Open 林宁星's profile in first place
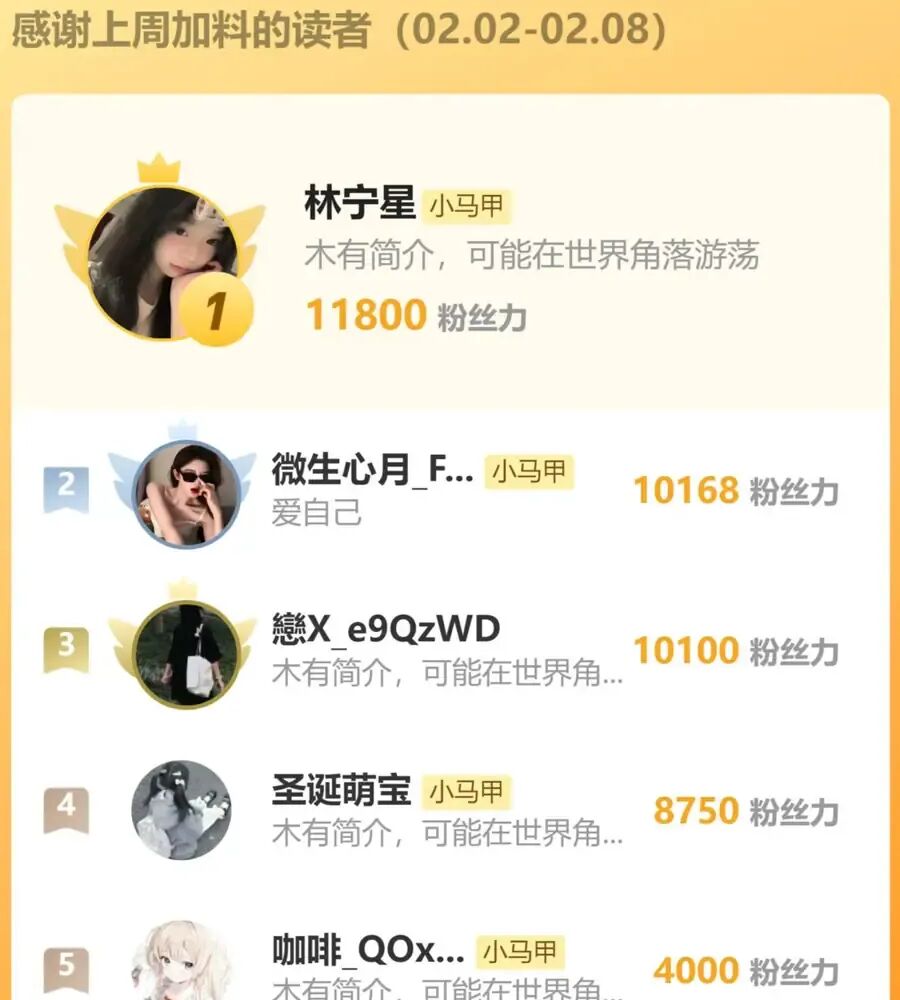The width and height of the screenshot is (900, 1000). coord(360,205)
